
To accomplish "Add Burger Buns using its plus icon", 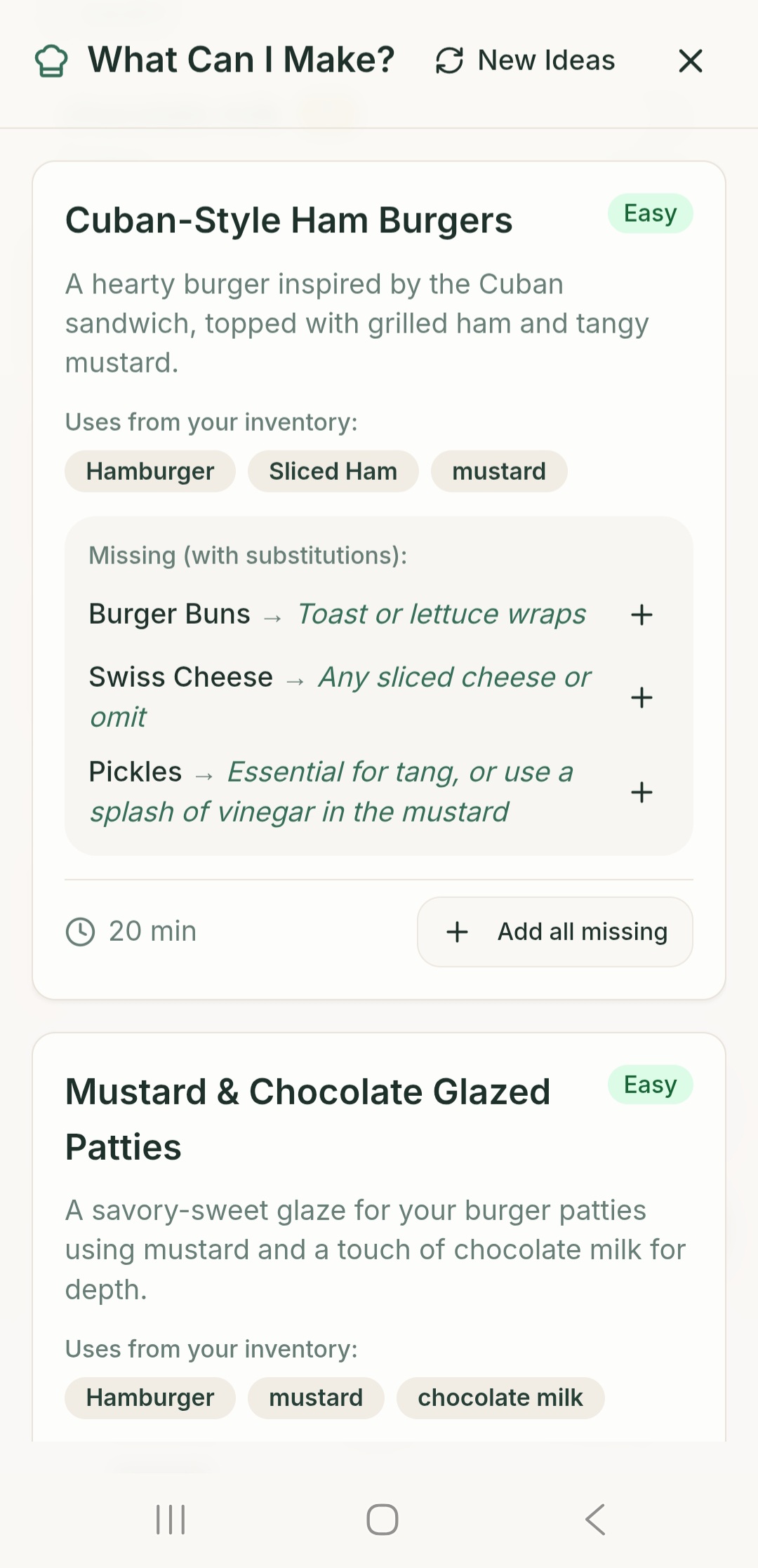I will coord(642,615).
